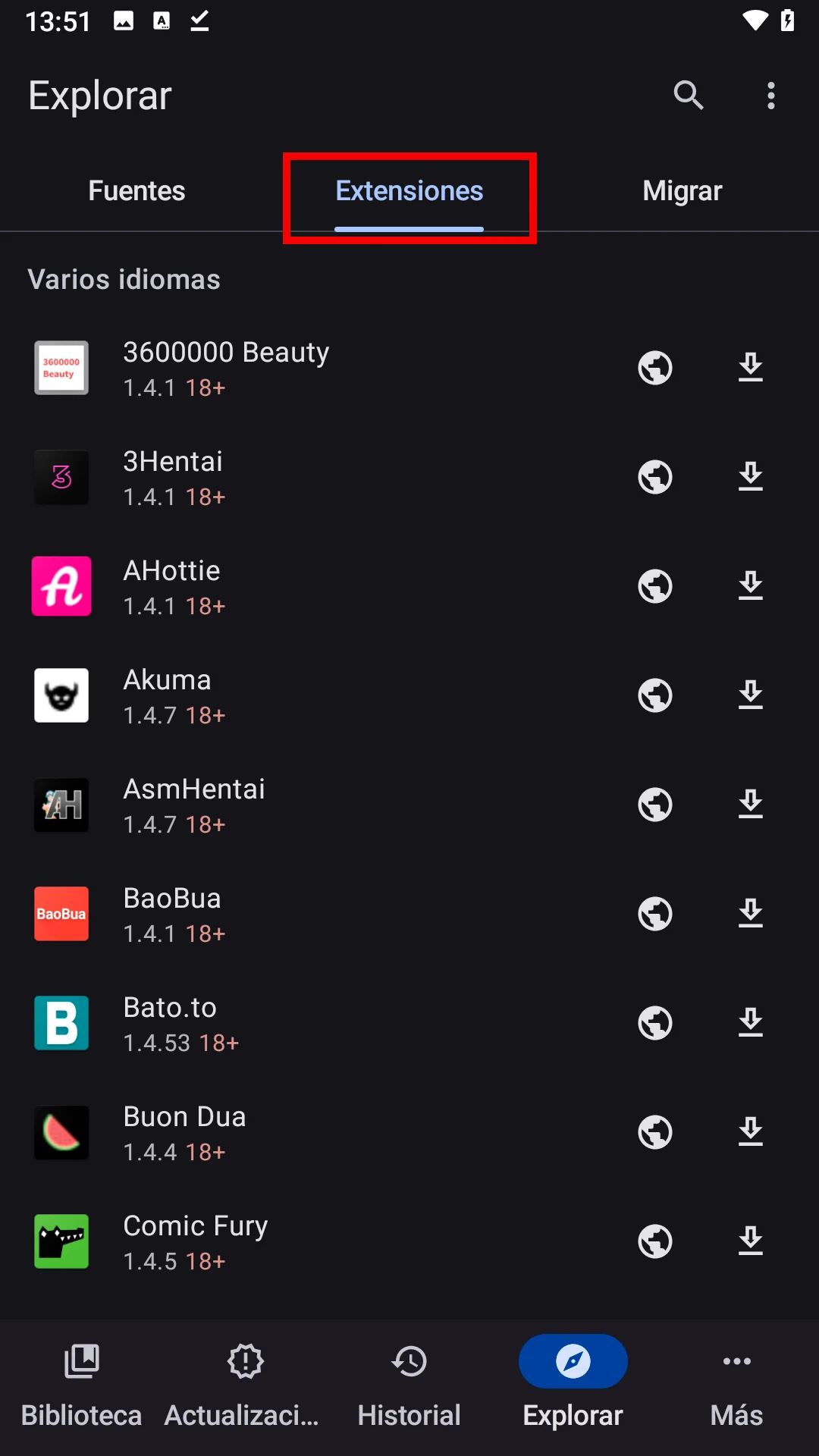819x1456 pixels.
Task: Open the Buon Dua extension row
Action: [x=303, y=1132]
